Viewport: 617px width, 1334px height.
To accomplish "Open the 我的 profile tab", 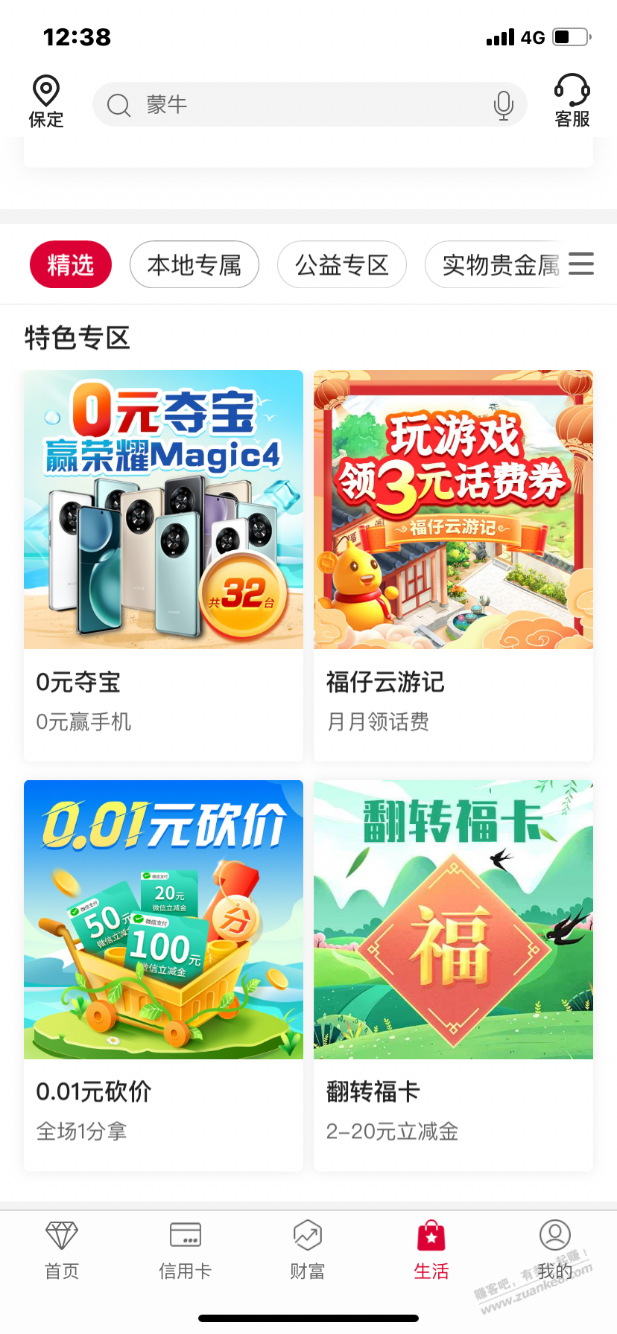I will 554,1250.
